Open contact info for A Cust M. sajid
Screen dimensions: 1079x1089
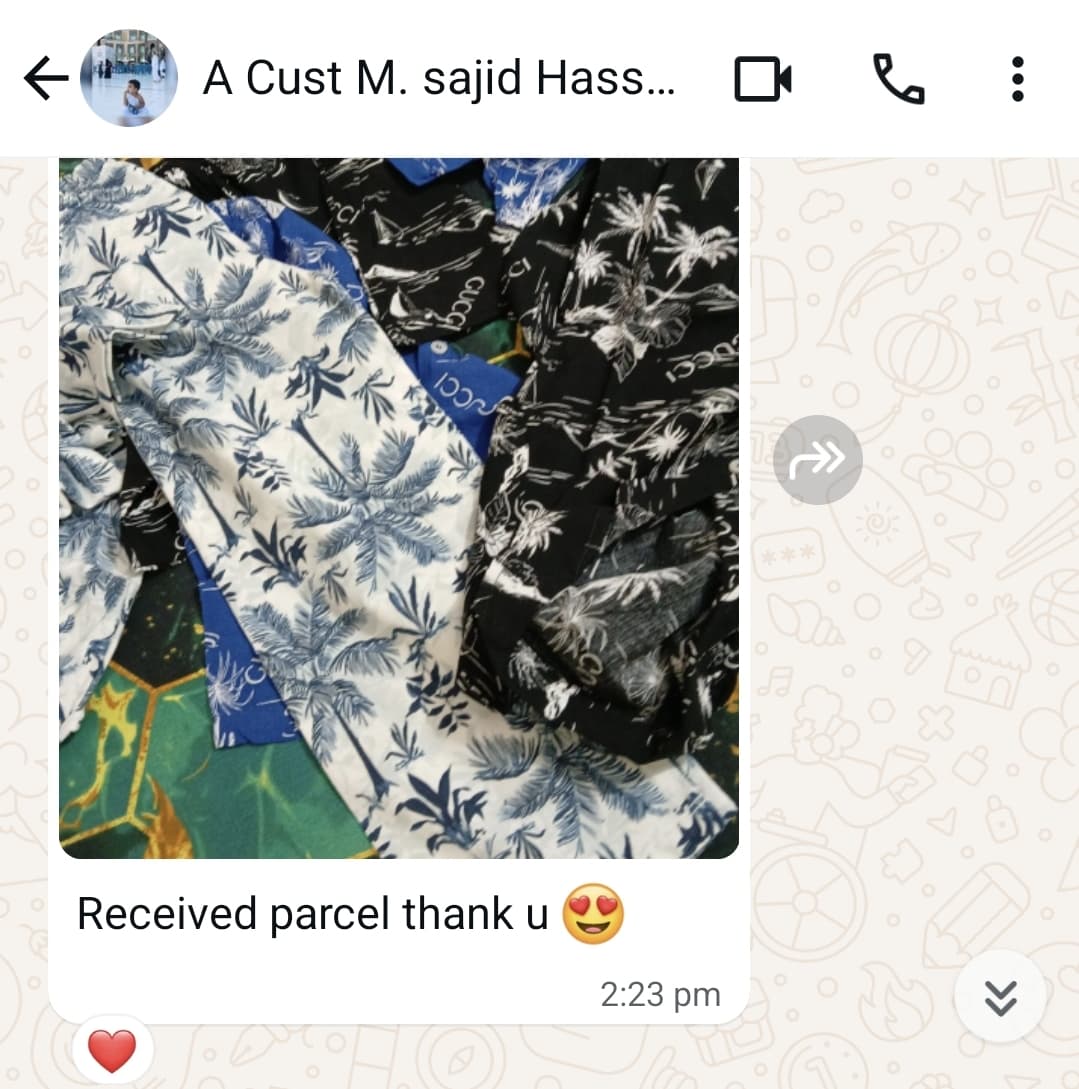[438, 78]
